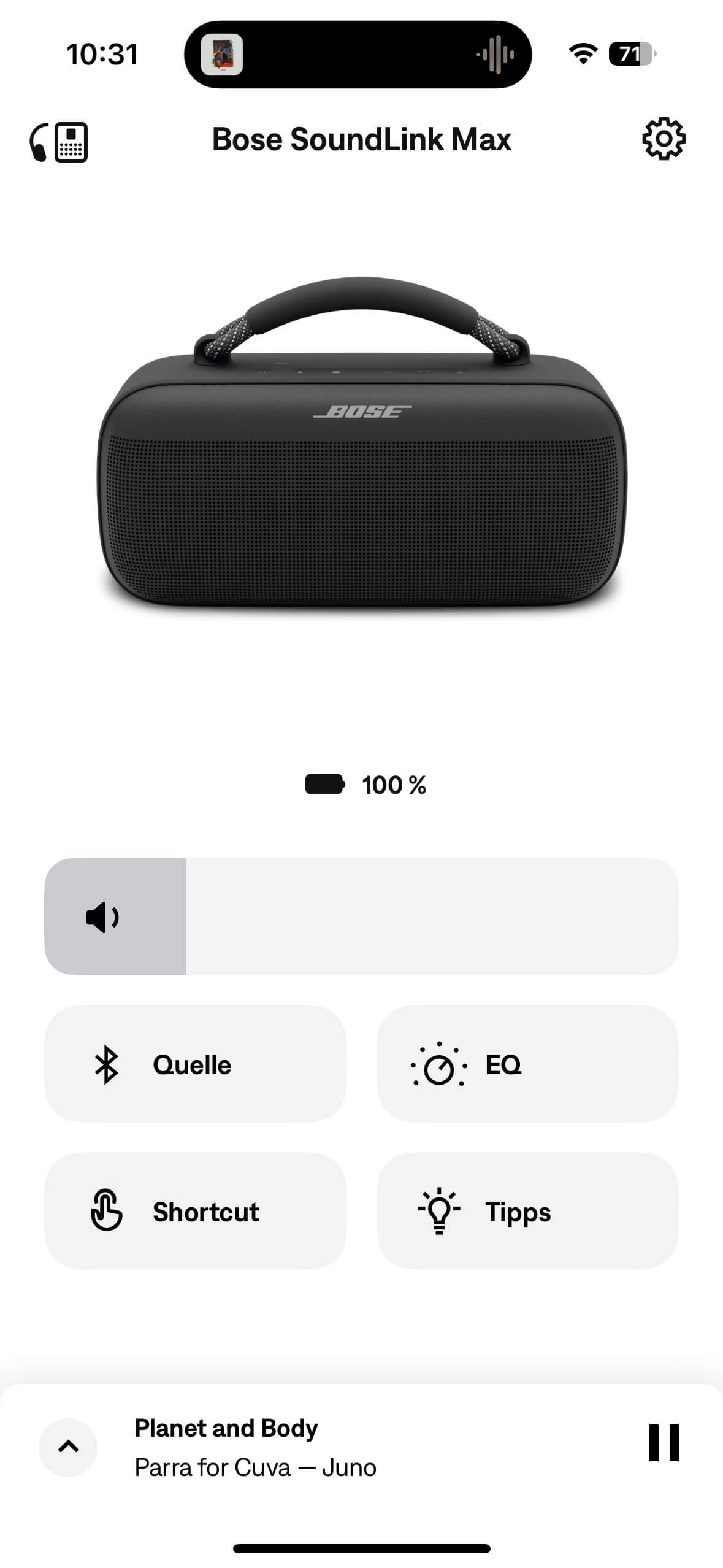Tap the volume slider to adjust level
This screenshot has width=723, height=1568.
pyautogui.click(x=361, y=916)
